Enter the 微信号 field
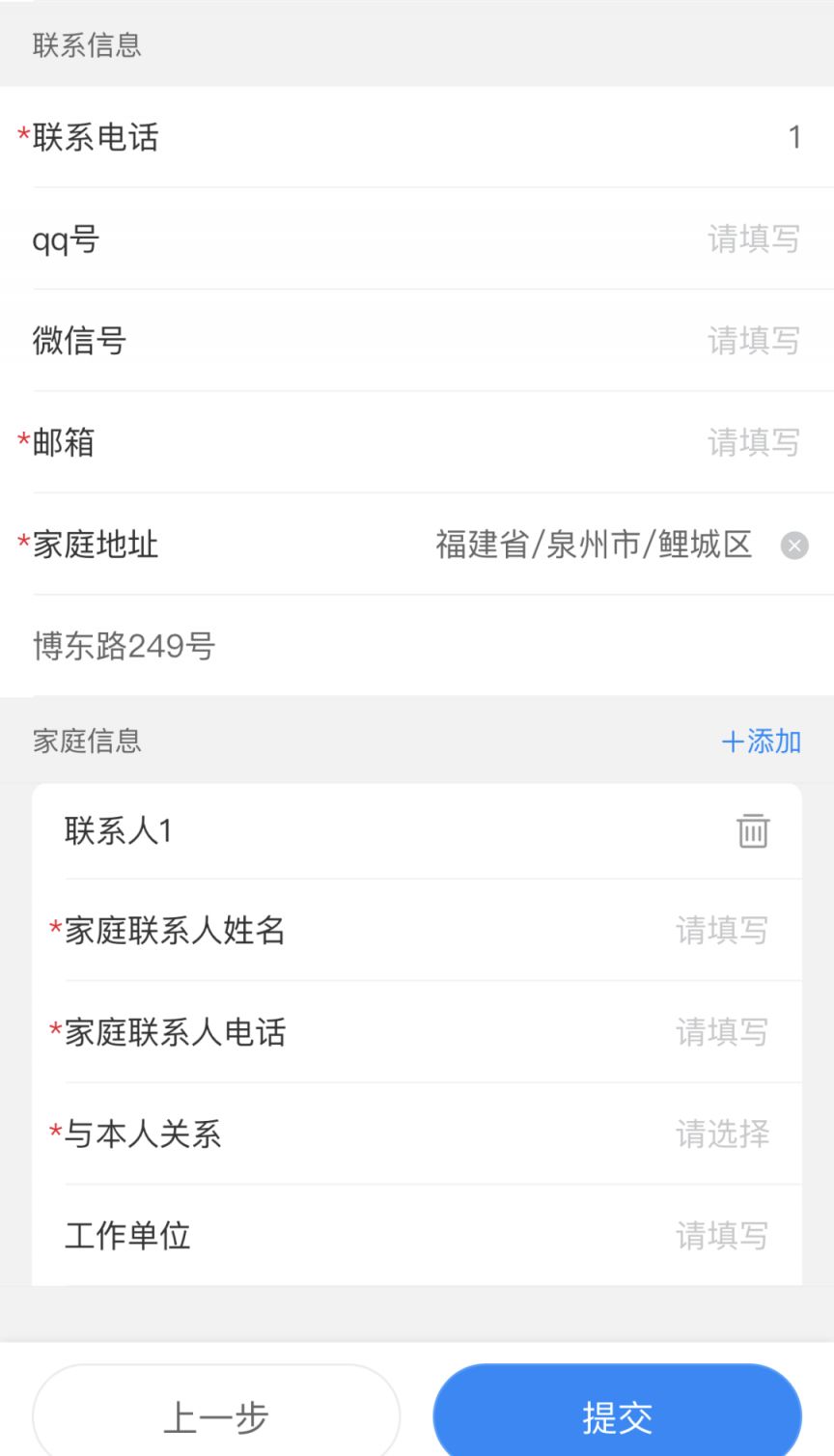The width and height of the screenshot is (834, 1456). tap(417, 340)
